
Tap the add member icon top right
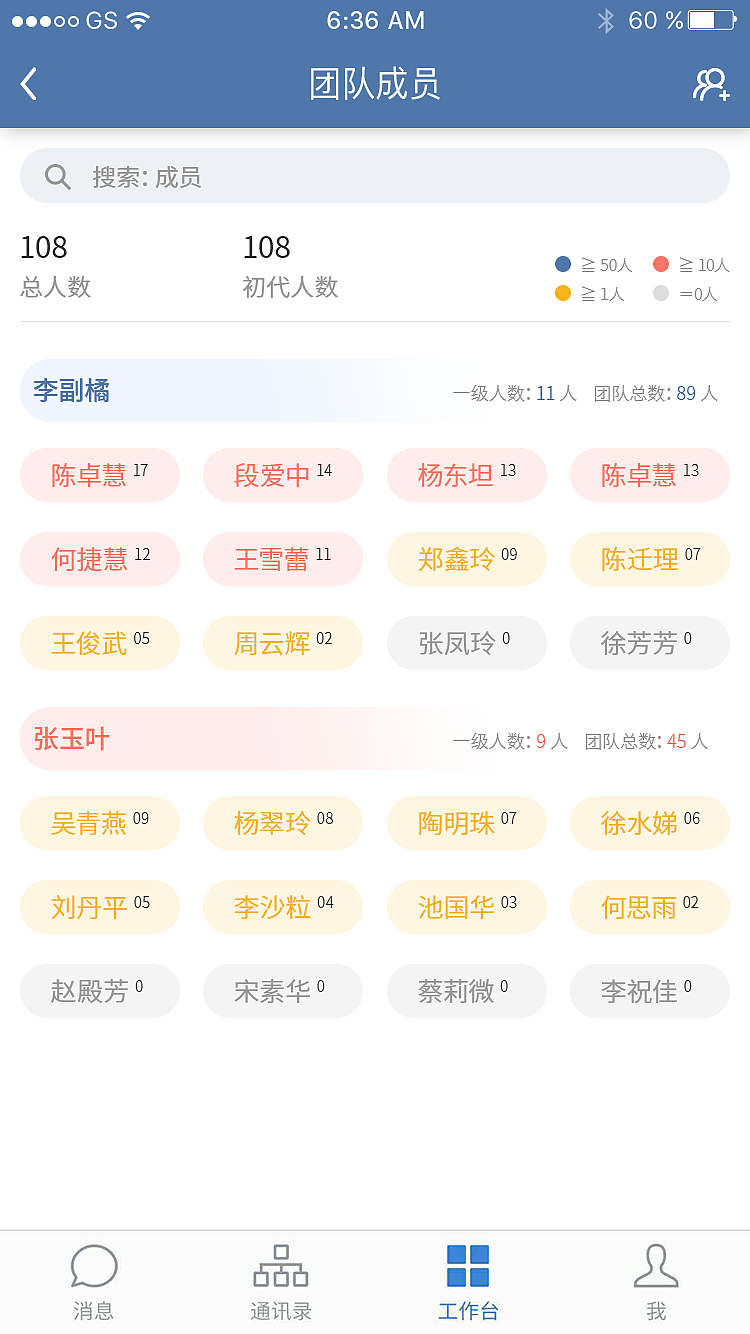713,84
